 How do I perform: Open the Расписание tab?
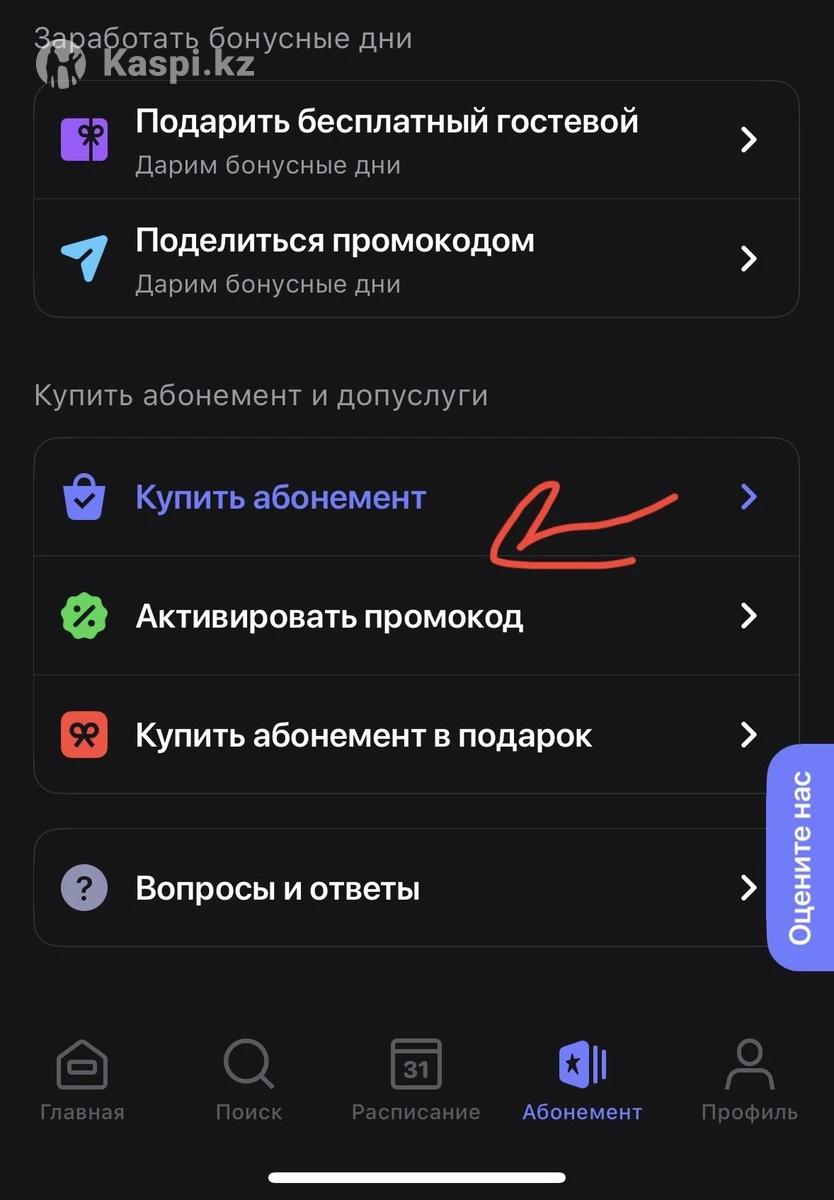(416, 1080)
